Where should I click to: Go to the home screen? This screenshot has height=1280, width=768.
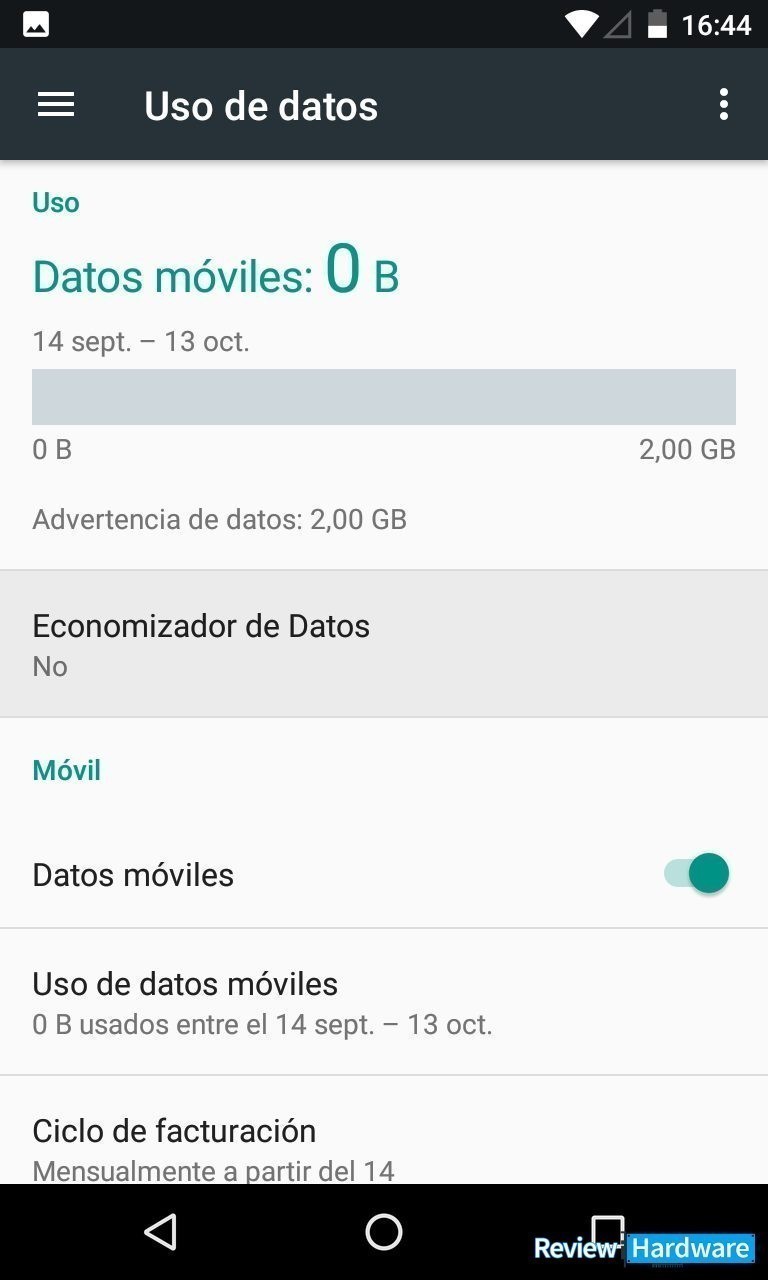tap(384, 1232)
